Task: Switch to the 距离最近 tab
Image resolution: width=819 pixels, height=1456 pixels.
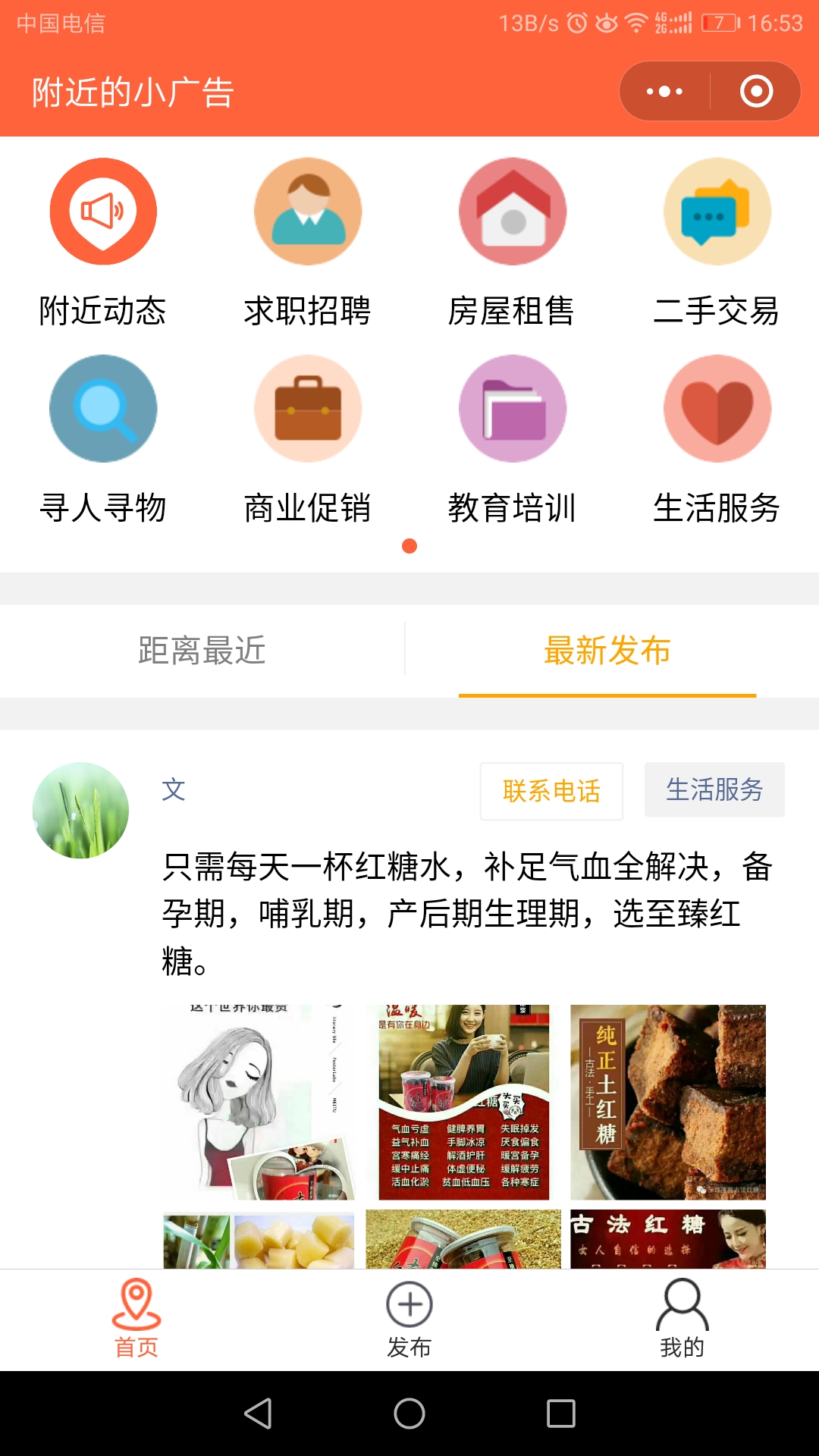Action: [202, 651]
